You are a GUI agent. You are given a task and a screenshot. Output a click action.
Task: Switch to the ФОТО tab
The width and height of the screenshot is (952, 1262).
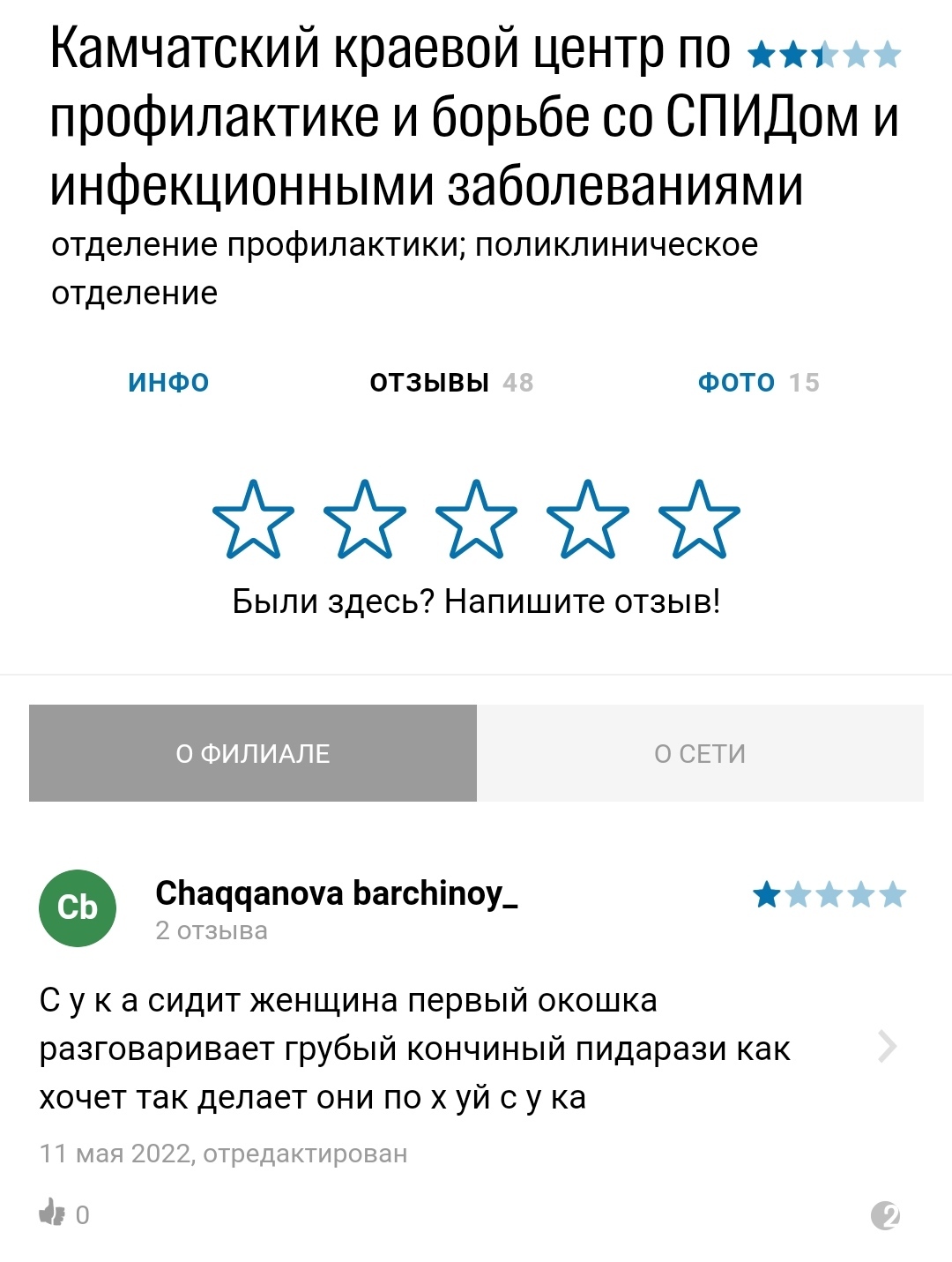click(757, 383)
